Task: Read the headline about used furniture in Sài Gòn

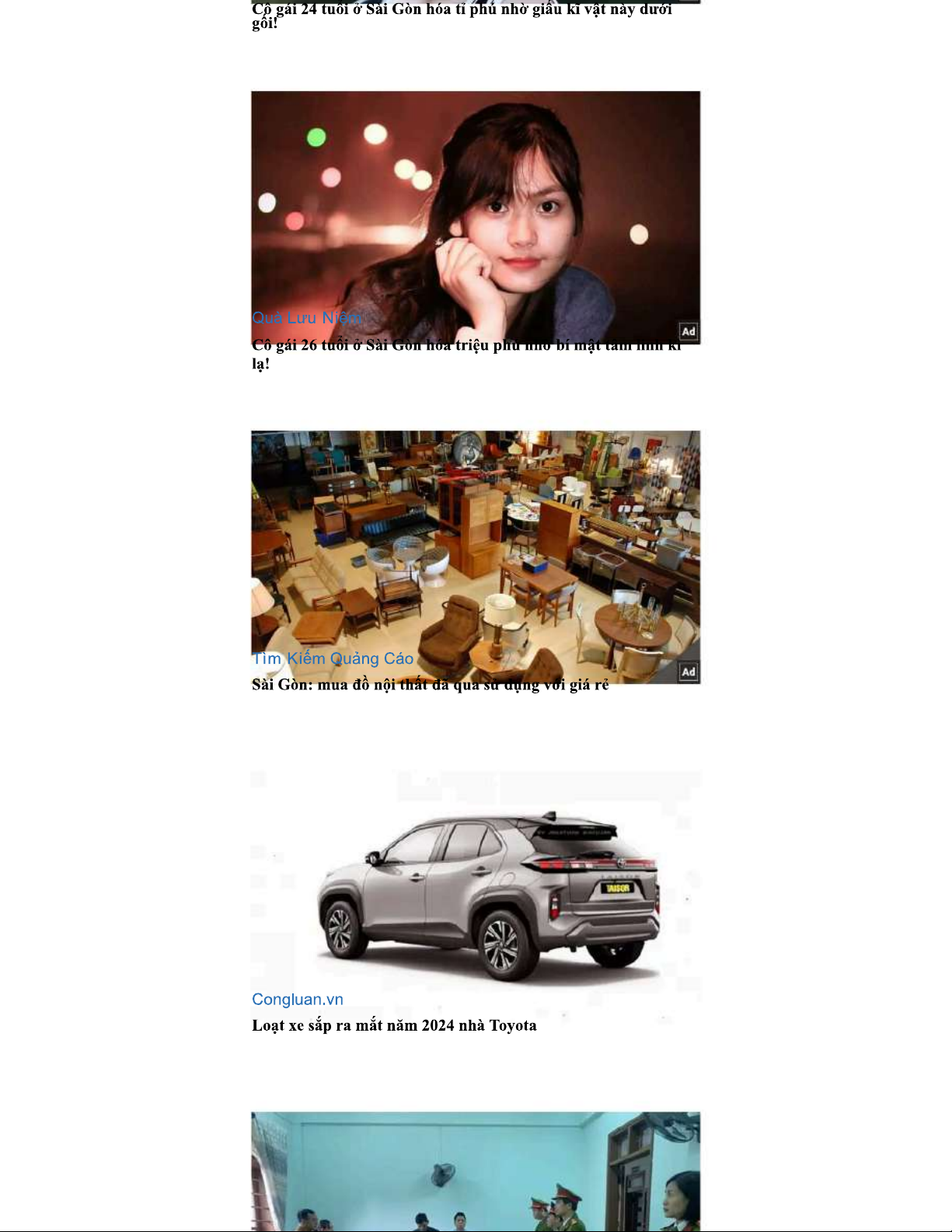Action: click(x=431, y=685)
